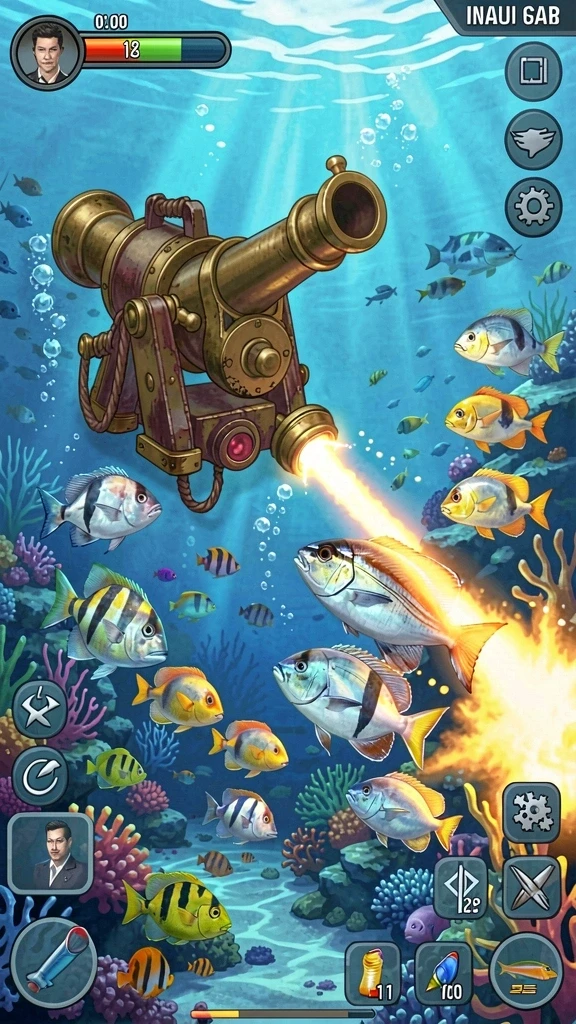The width and height of the screenshot is (576, 1024).
Task: Open the card panel round button
Action: point(534,71)
